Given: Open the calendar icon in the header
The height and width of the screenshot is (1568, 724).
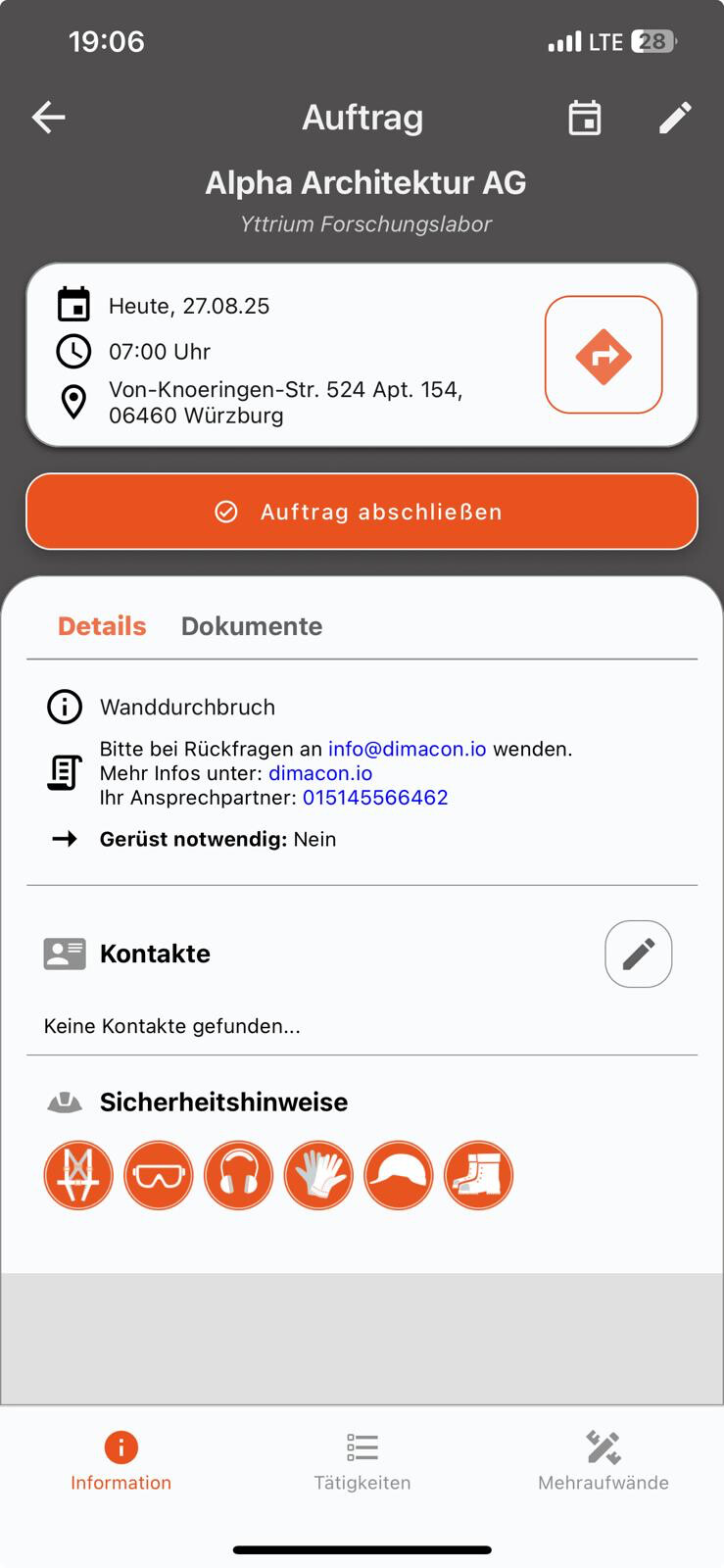Looking at the screenshot, I should click(584, 118).
